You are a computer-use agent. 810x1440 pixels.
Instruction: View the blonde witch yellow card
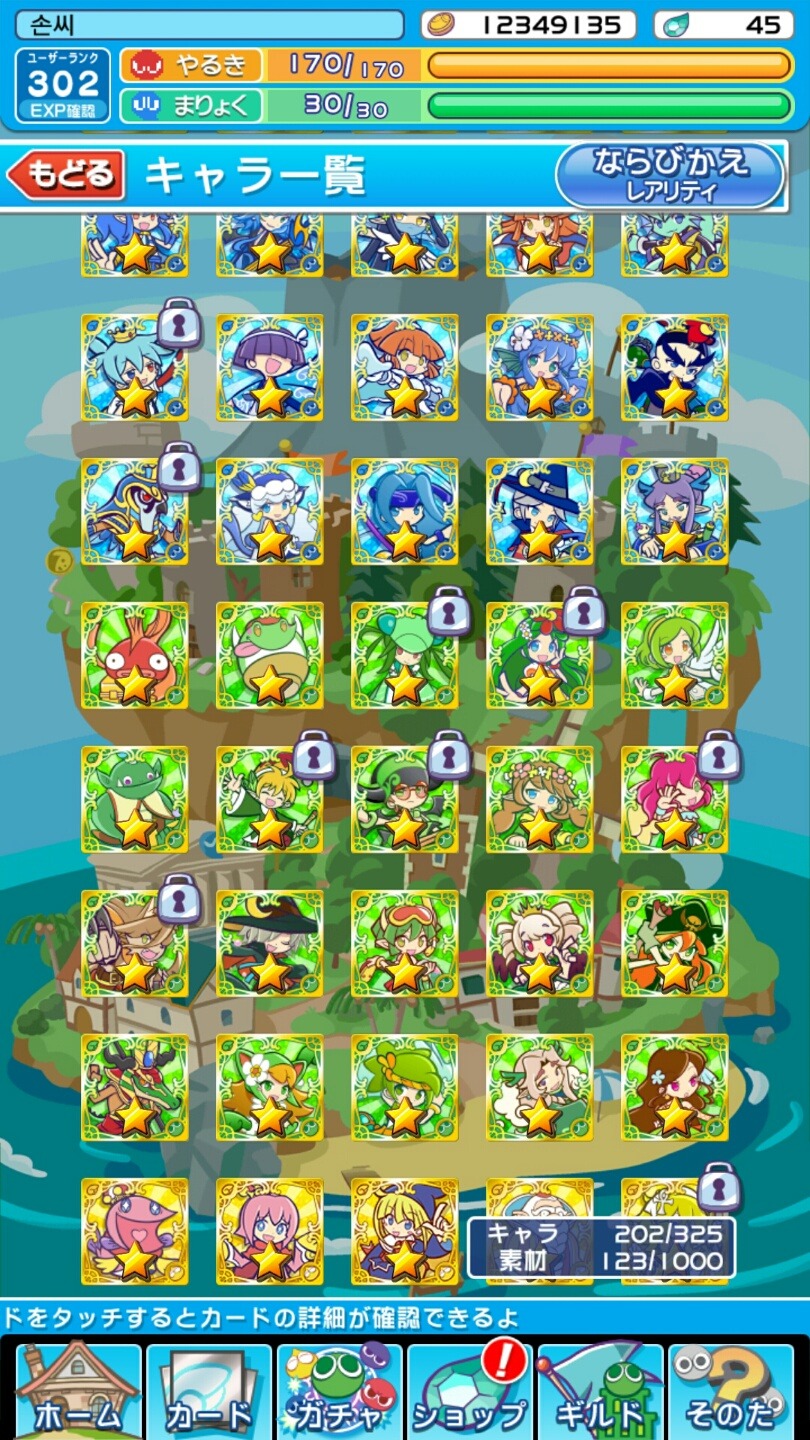click(x=405, y=1231)
